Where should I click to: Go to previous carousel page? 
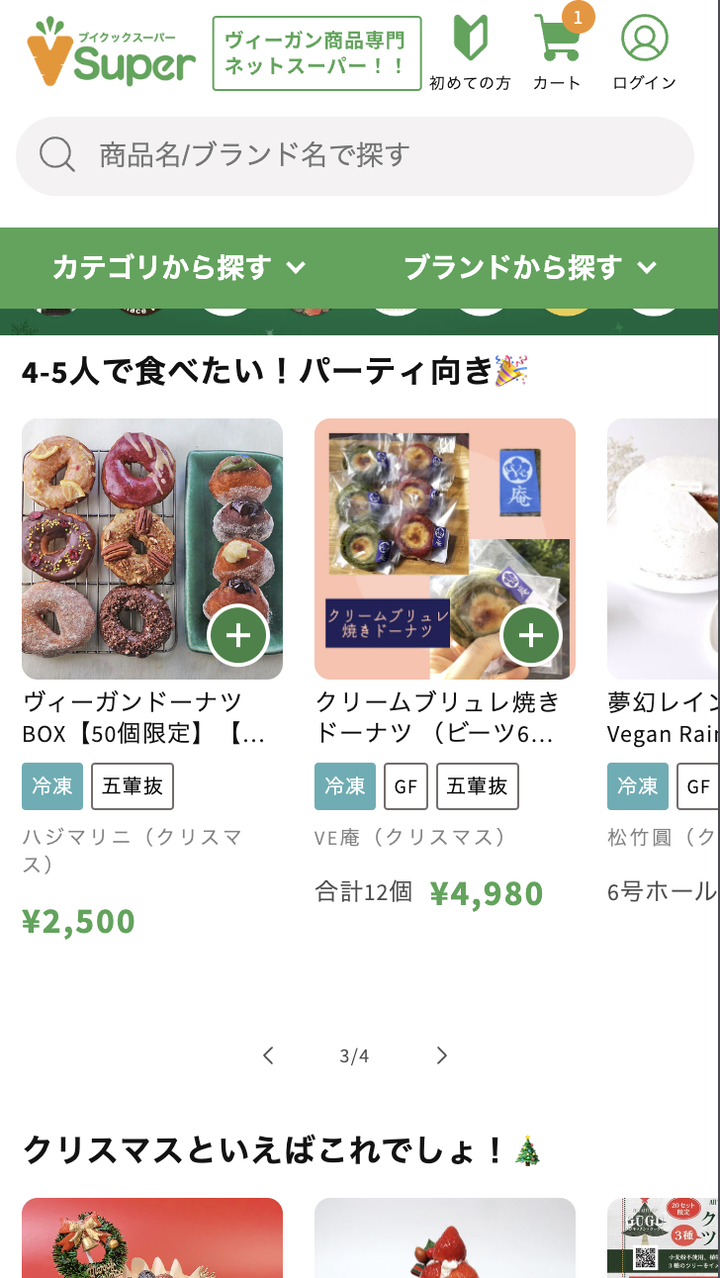pos(268,1055)
